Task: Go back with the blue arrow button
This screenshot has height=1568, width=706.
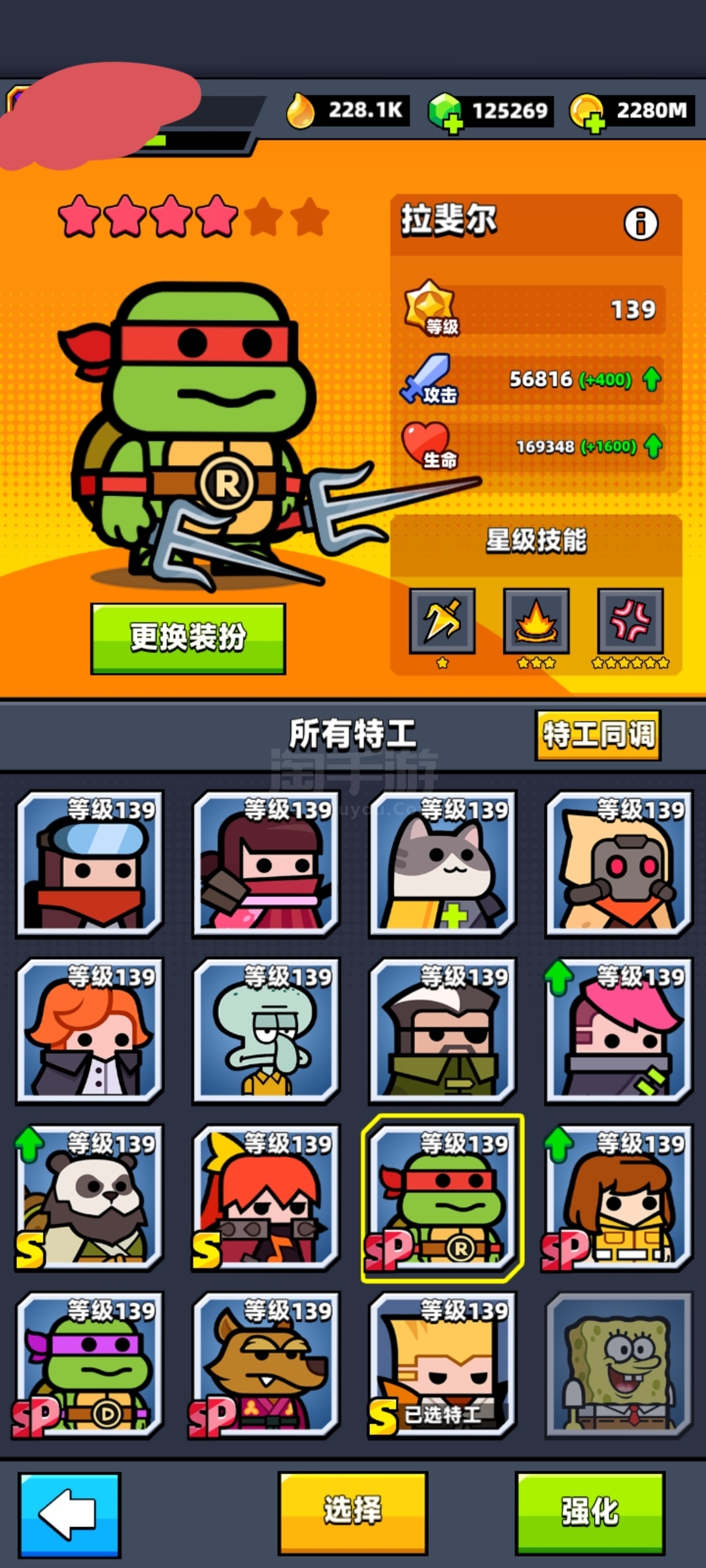Action: point(69,1514)
